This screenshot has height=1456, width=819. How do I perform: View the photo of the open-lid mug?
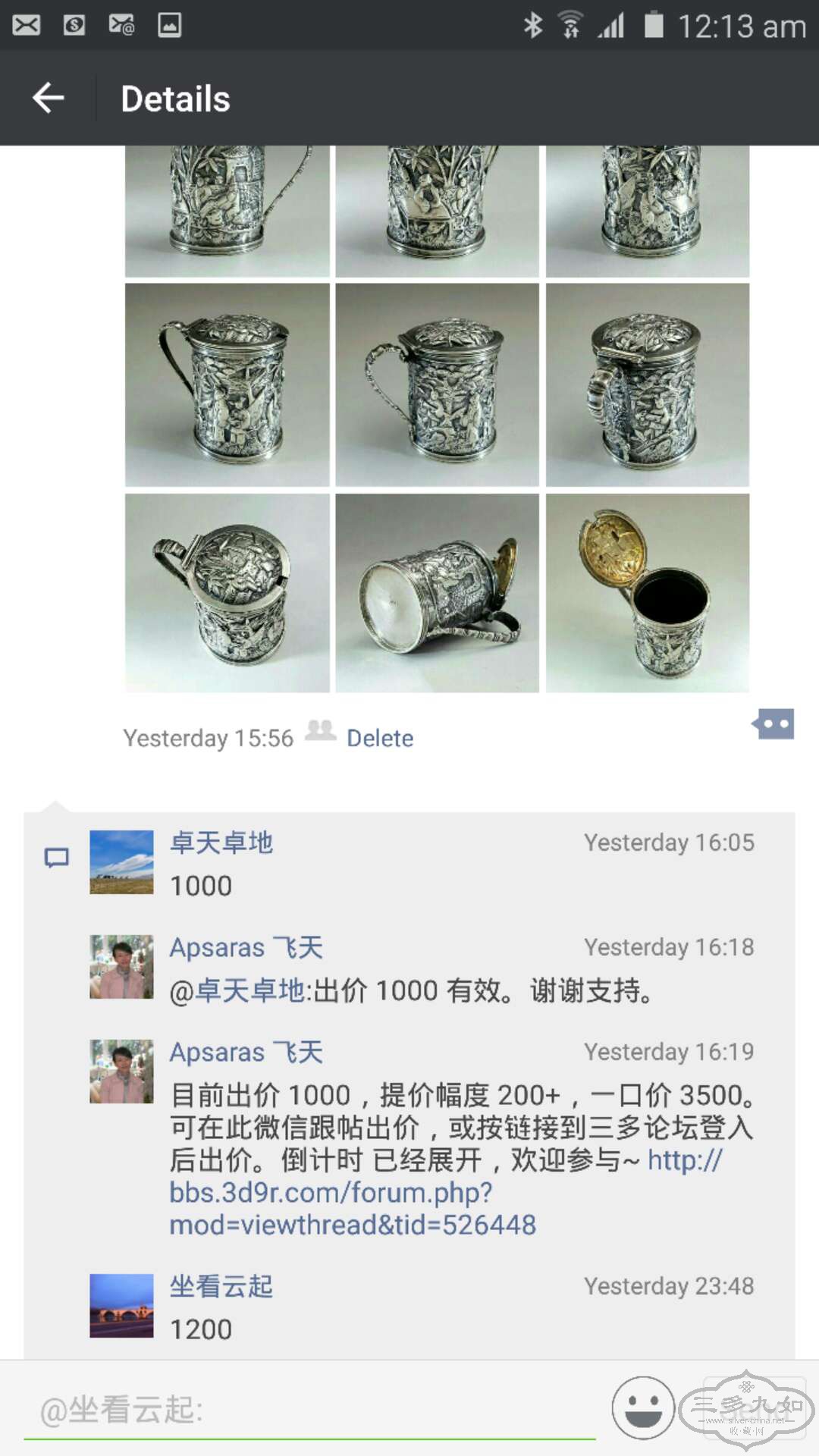648,593
